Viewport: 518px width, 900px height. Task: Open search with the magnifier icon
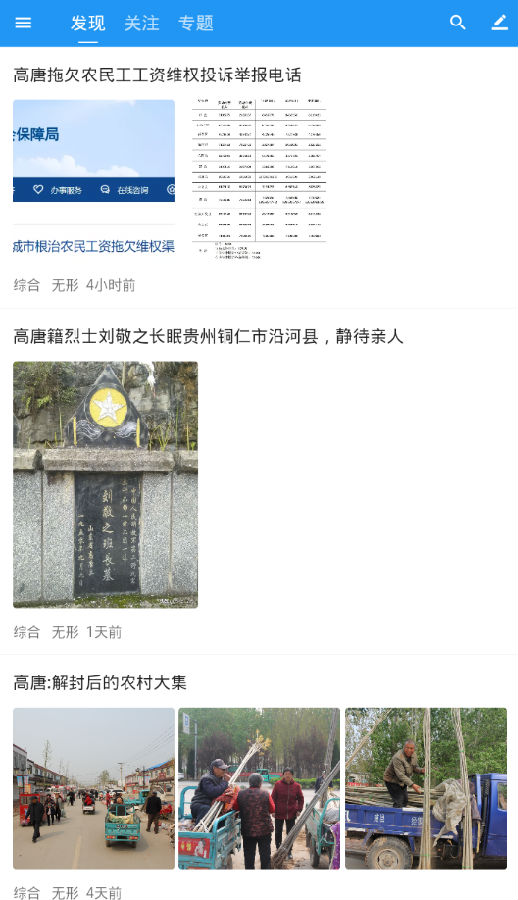point(457,23)
